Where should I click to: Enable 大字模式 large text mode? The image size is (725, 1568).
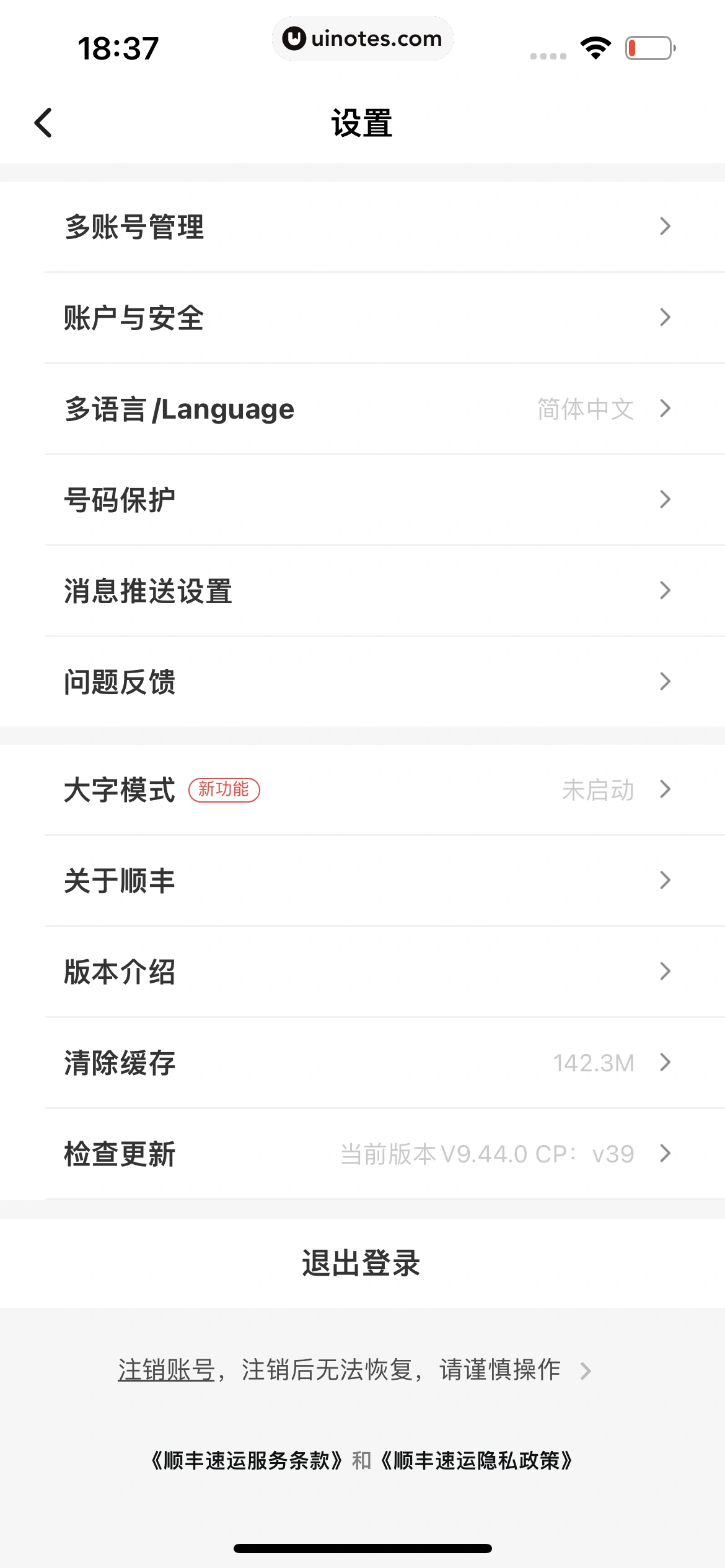point(362,791)
